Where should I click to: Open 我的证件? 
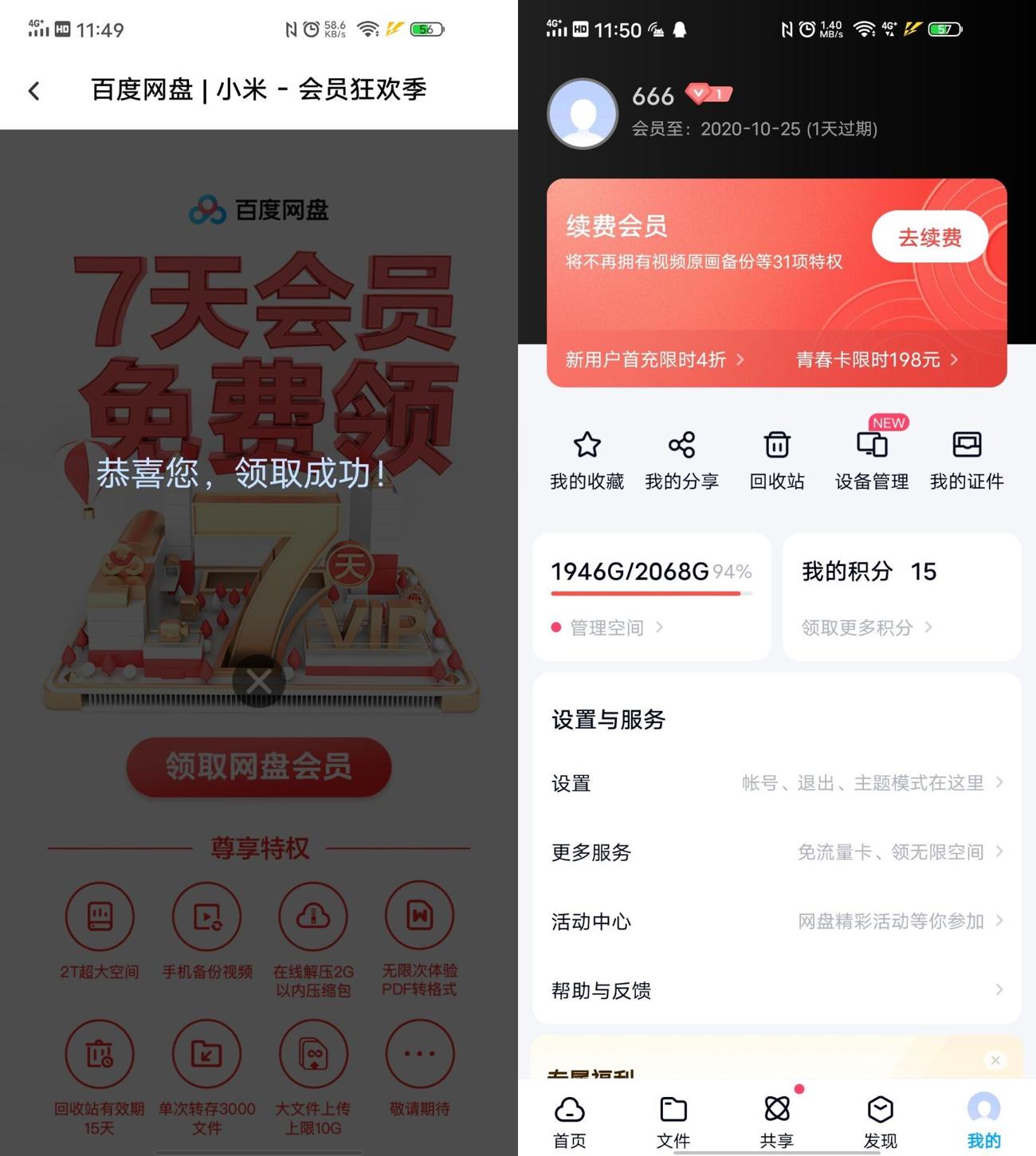click(967, 460)
